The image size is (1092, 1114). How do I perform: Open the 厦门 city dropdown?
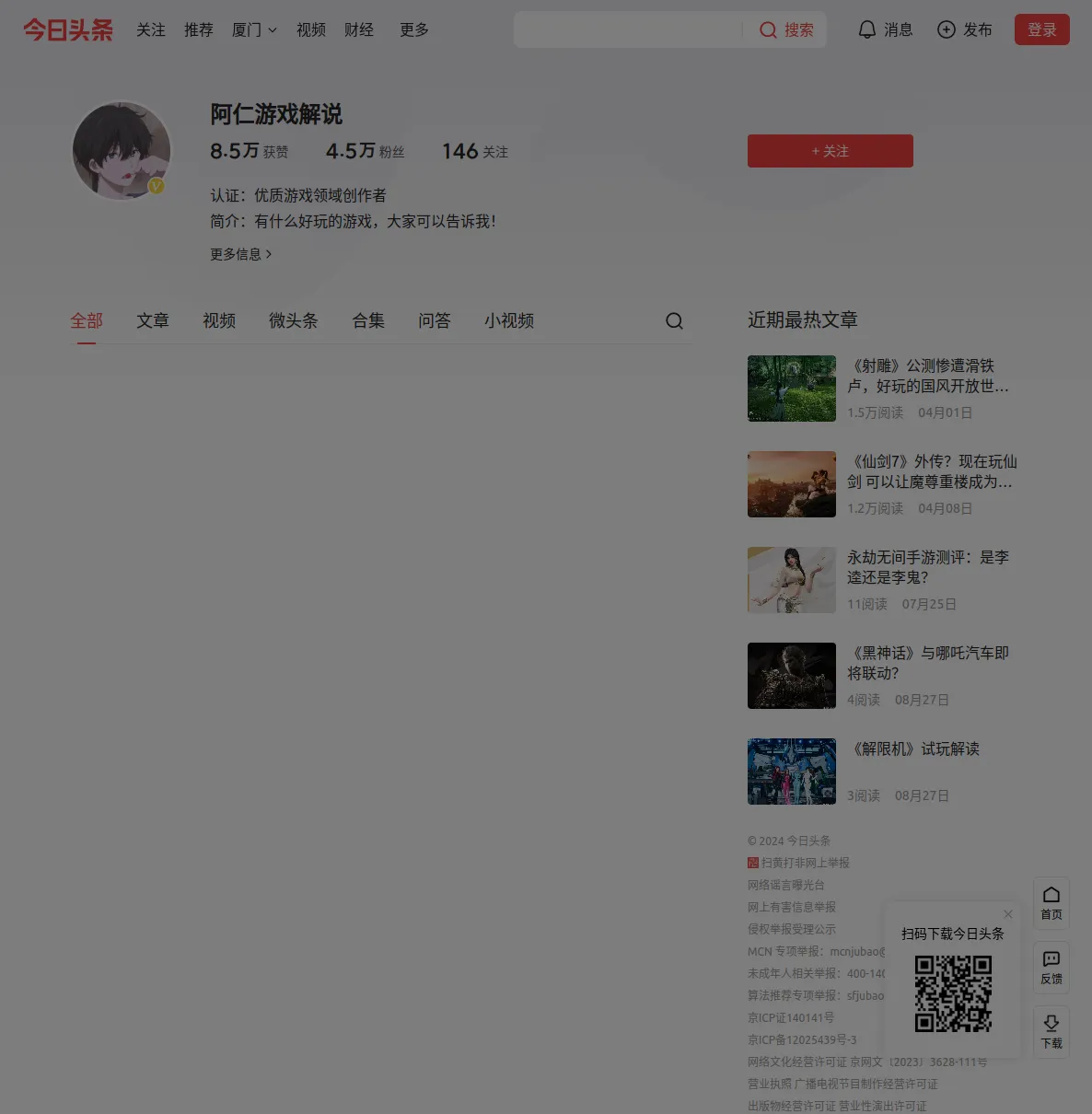coord(254,30)
